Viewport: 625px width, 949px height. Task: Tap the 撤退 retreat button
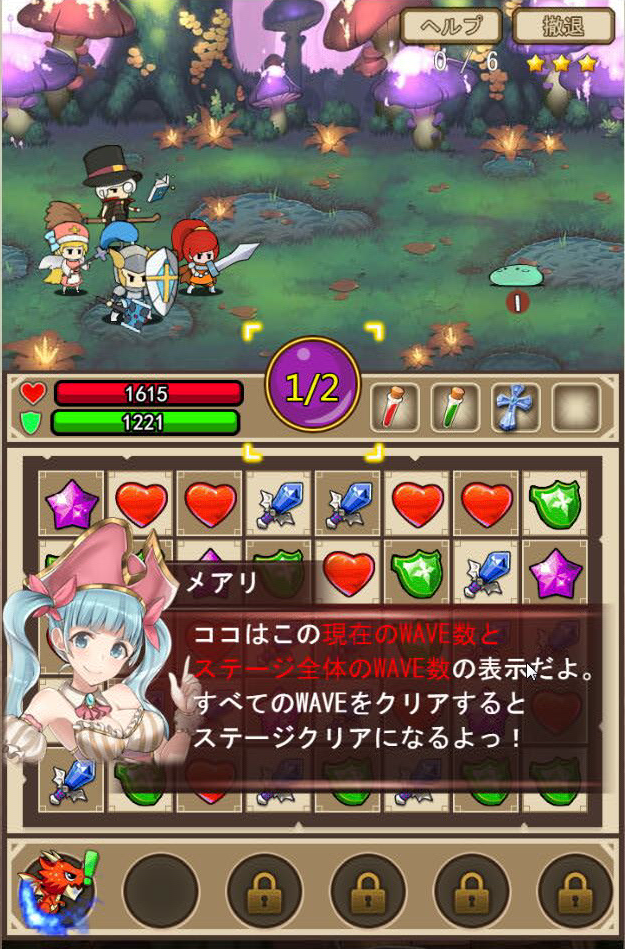[x=563, y=27]
